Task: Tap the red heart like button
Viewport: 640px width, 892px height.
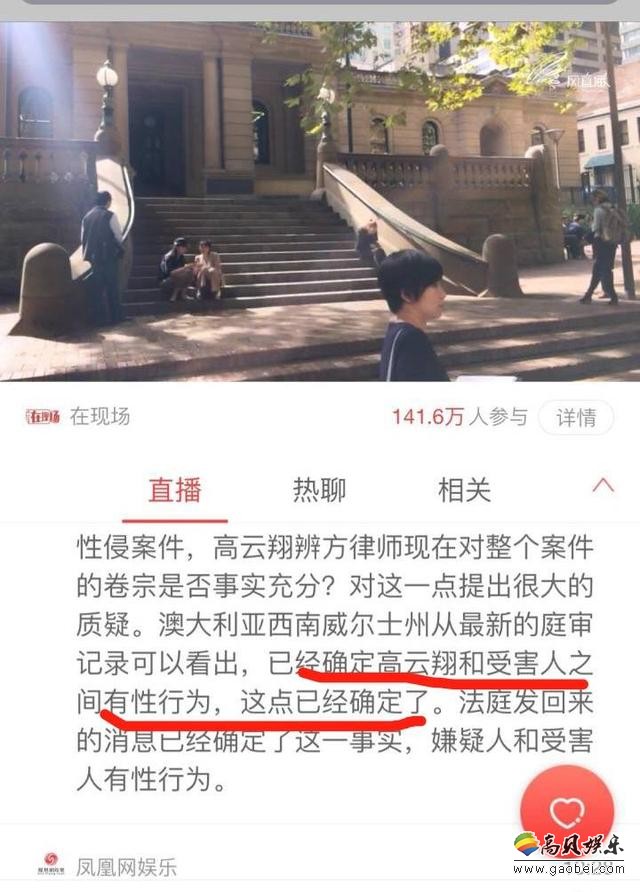Action: [x=566, y=812]
